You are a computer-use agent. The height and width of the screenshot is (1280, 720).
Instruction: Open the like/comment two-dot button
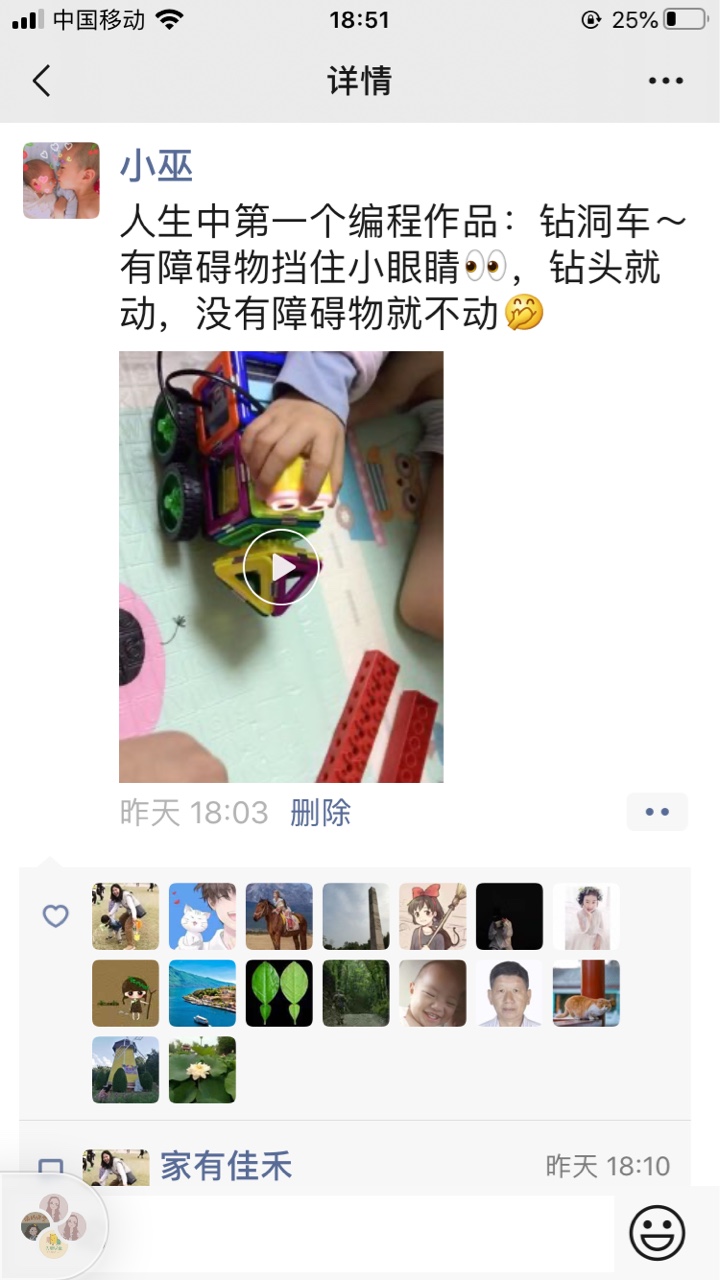click(x=657, y=812)
